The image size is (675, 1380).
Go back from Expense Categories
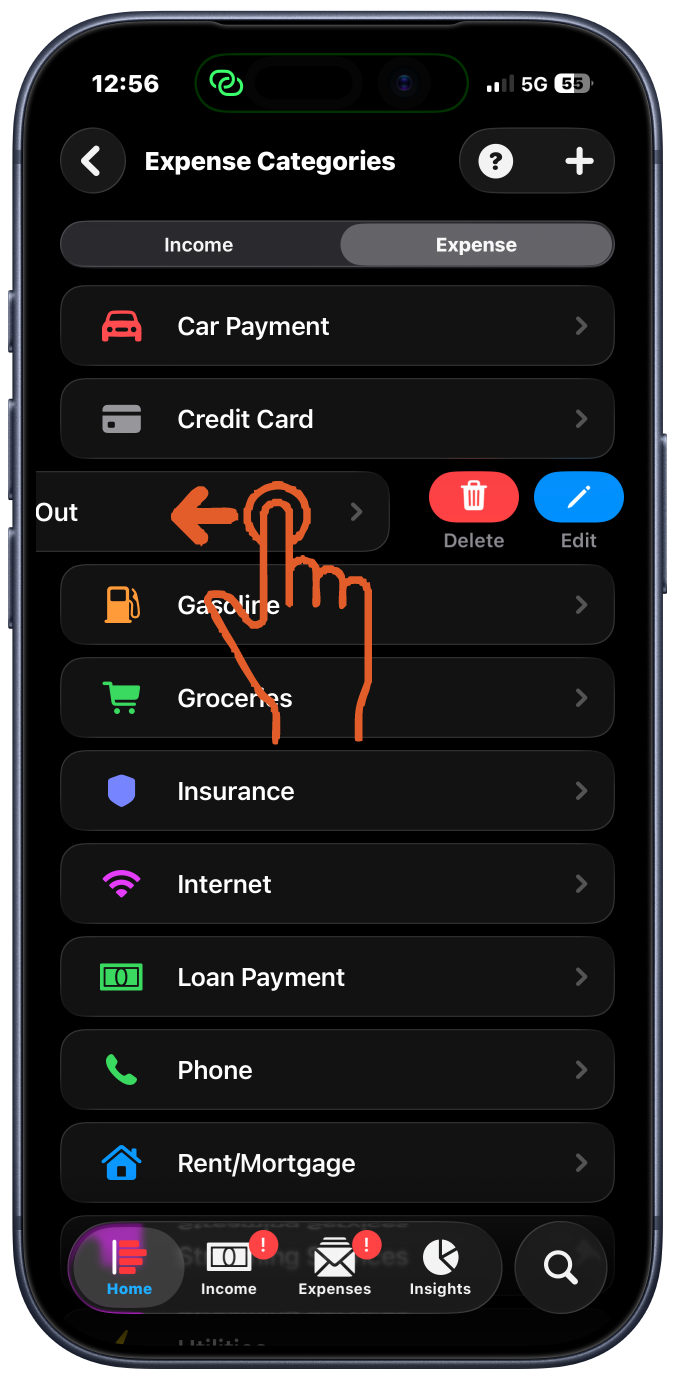92,161
